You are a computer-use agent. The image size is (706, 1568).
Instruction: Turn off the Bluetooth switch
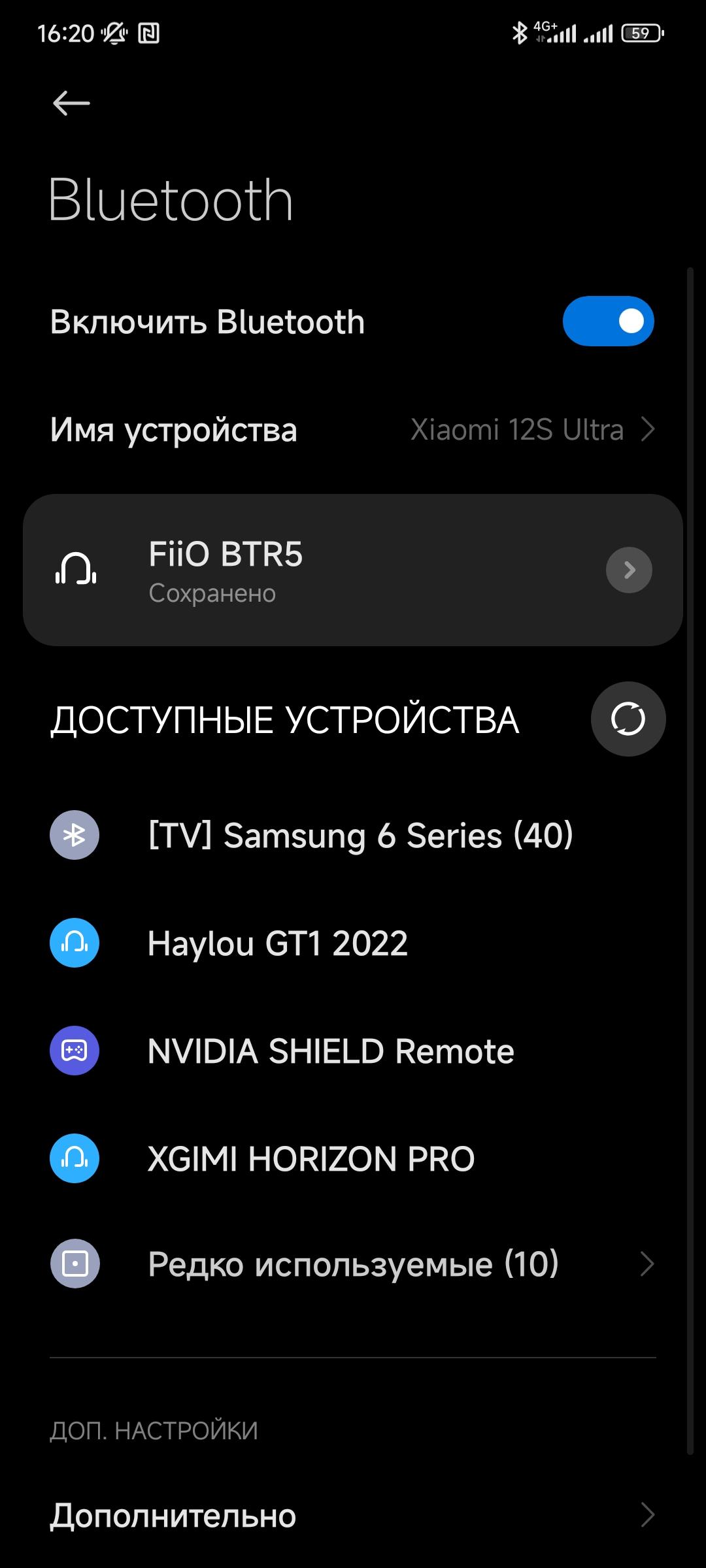(x=608, y=321)
